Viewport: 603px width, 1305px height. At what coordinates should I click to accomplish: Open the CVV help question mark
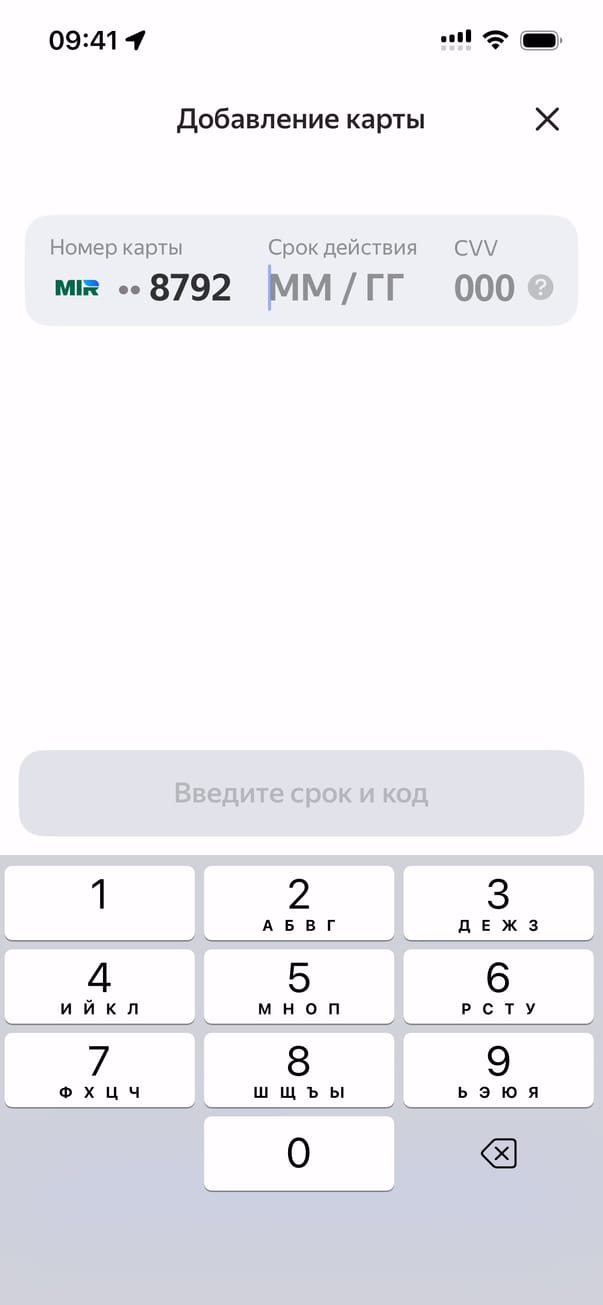[x=540, y=288]
